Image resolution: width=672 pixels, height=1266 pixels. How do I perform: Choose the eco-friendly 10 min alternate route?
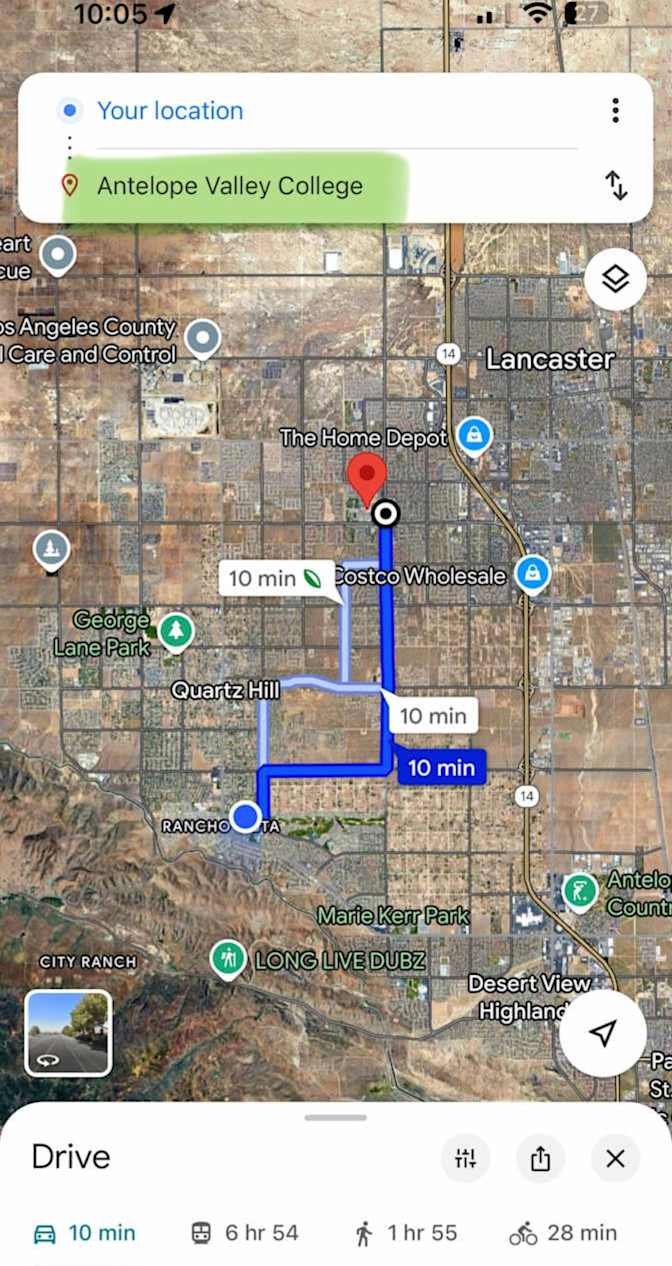tap(276, 578)
